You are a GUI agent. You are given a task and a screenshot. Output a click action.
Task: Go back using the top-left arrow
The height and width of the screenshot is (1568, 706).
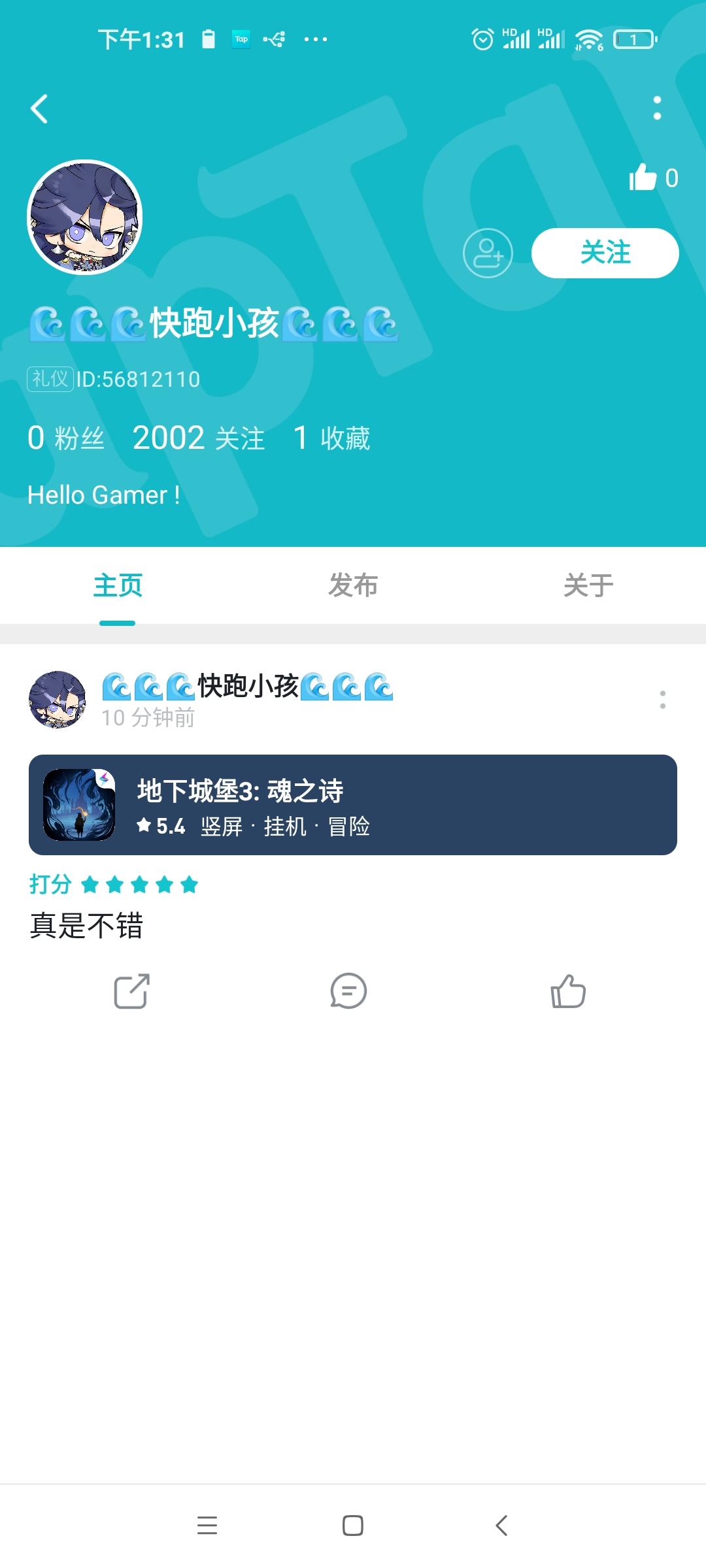(x=39, y=108)
